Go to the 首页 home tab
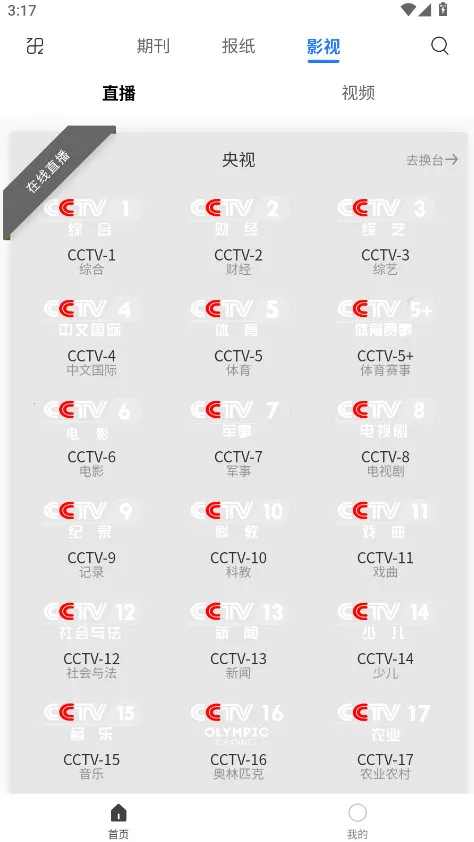 click(119, 821)
